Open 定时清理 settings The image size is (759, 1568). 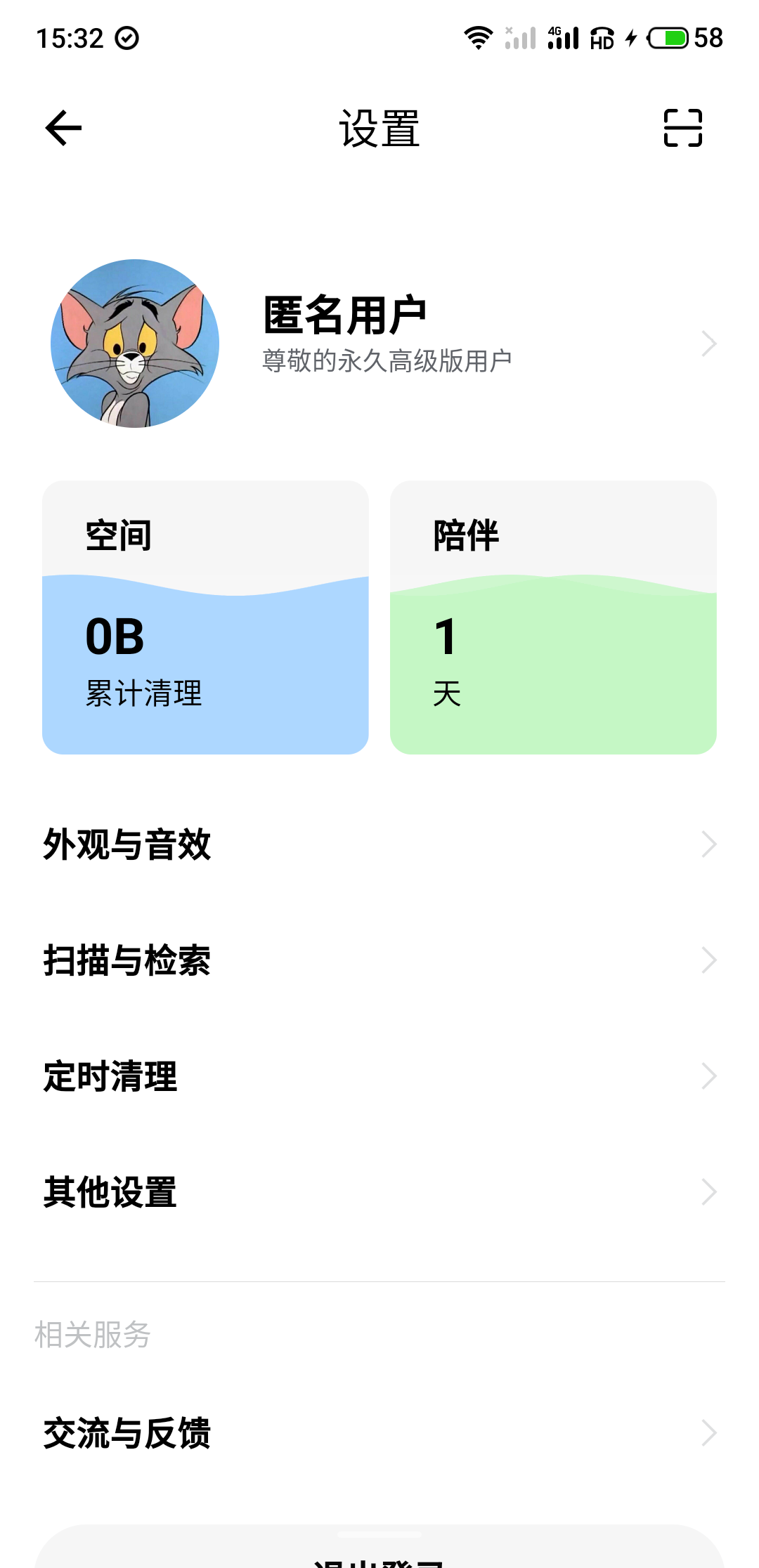pyautogui.click(x=379, y=1076)
